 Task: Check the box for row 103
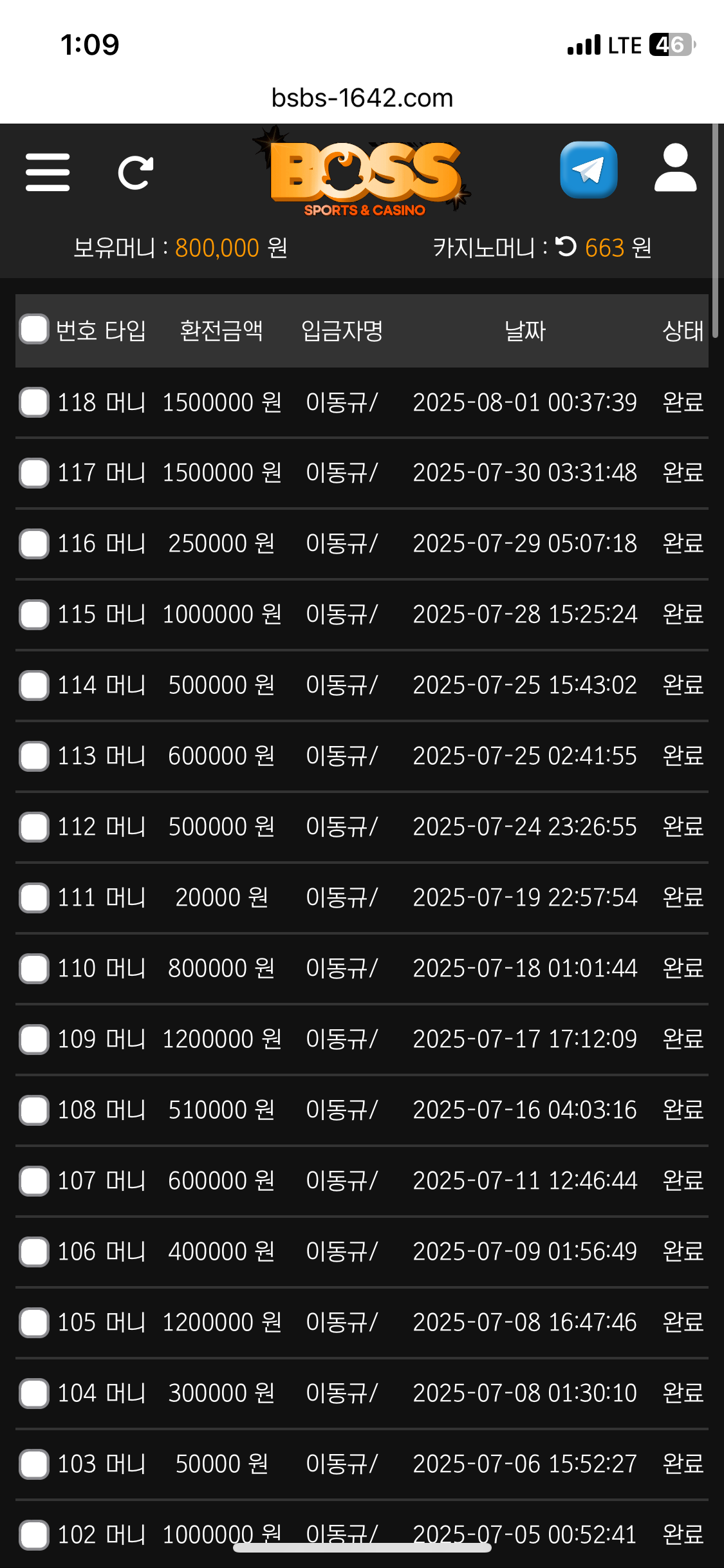pyautogui.click(x=34, y=1464)
